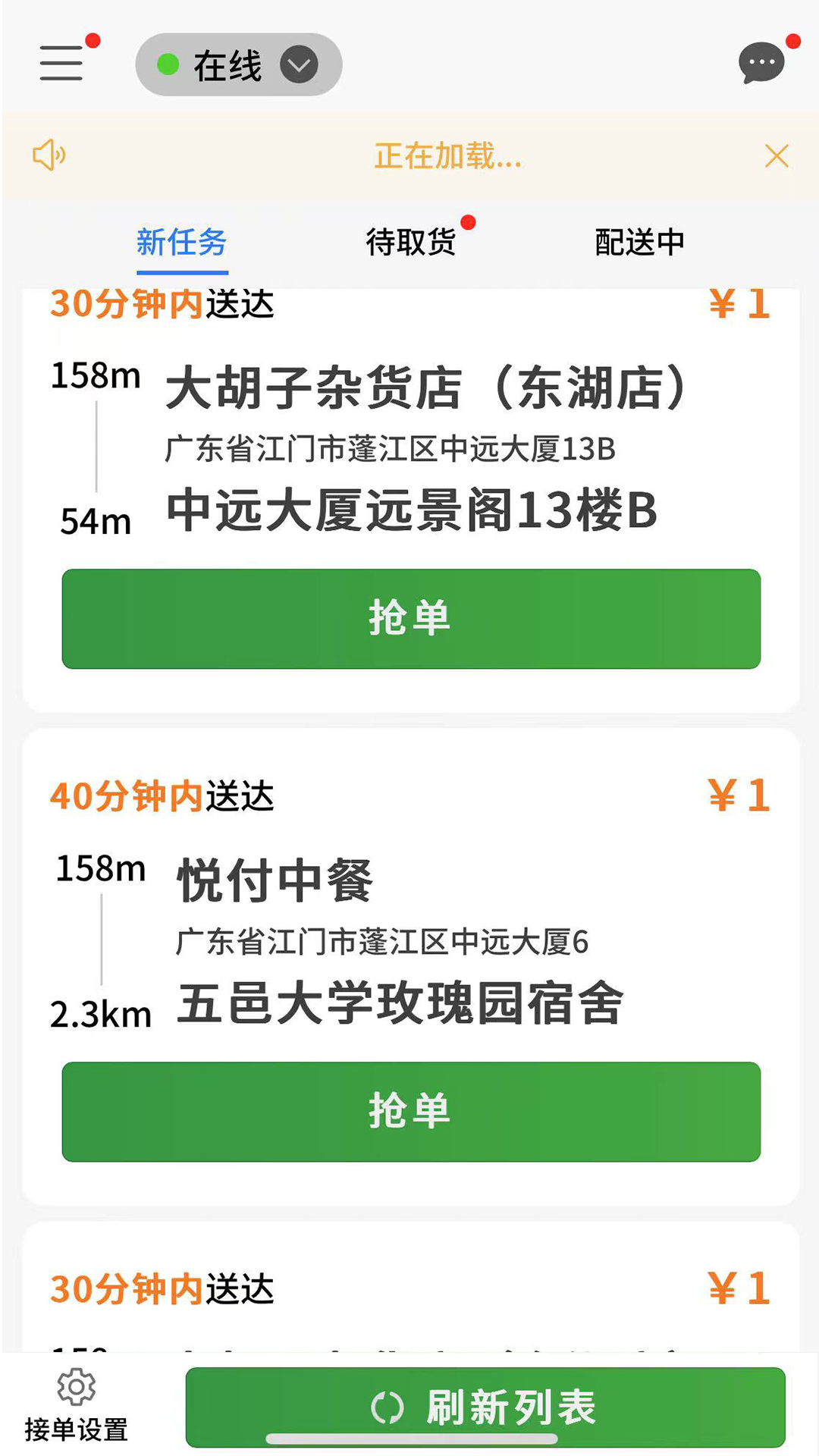Open the online/offline status selector
This screenshot has width=819, height=1456.
pos(237,64)
